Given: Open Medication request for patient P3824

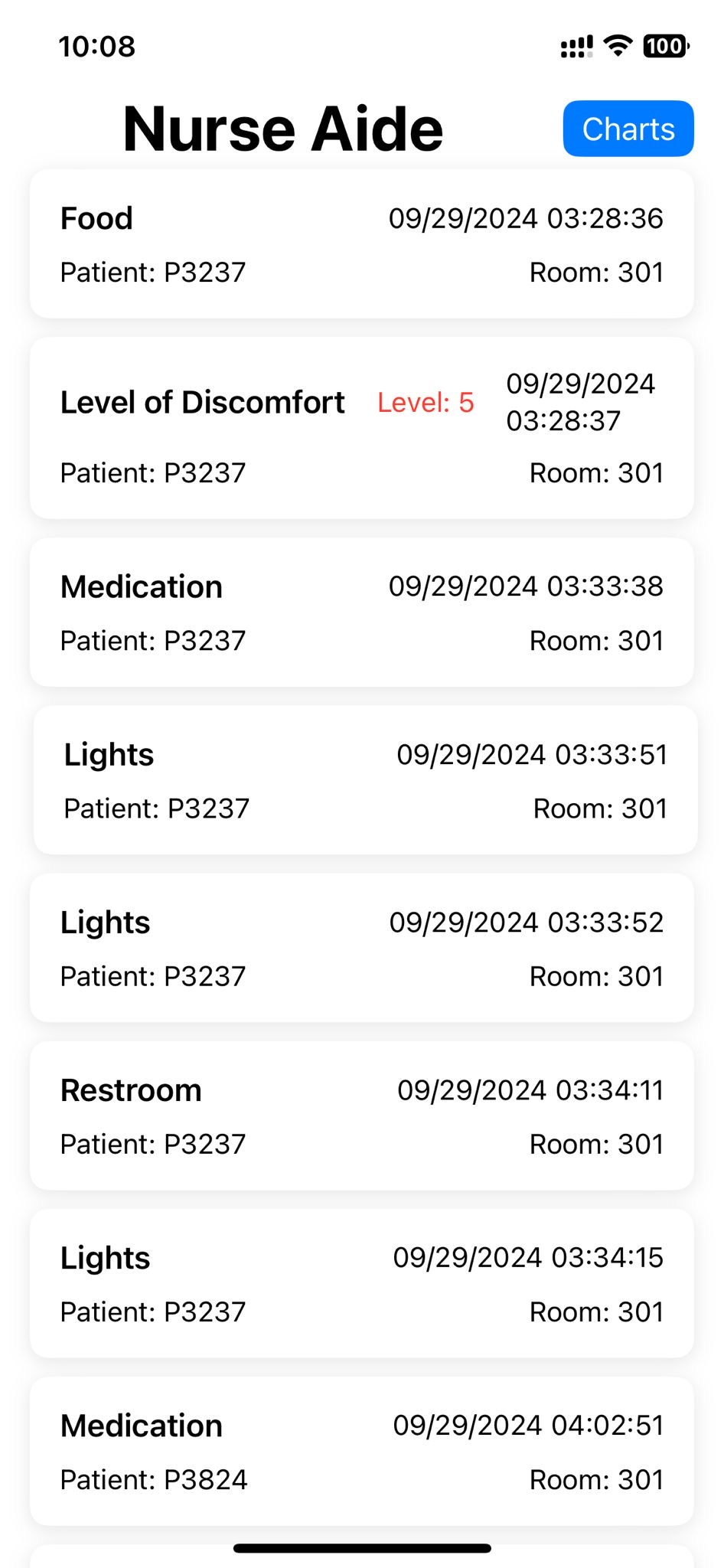Looking at the screenshot, I should pyautogui.click(x=361, y=1451).
